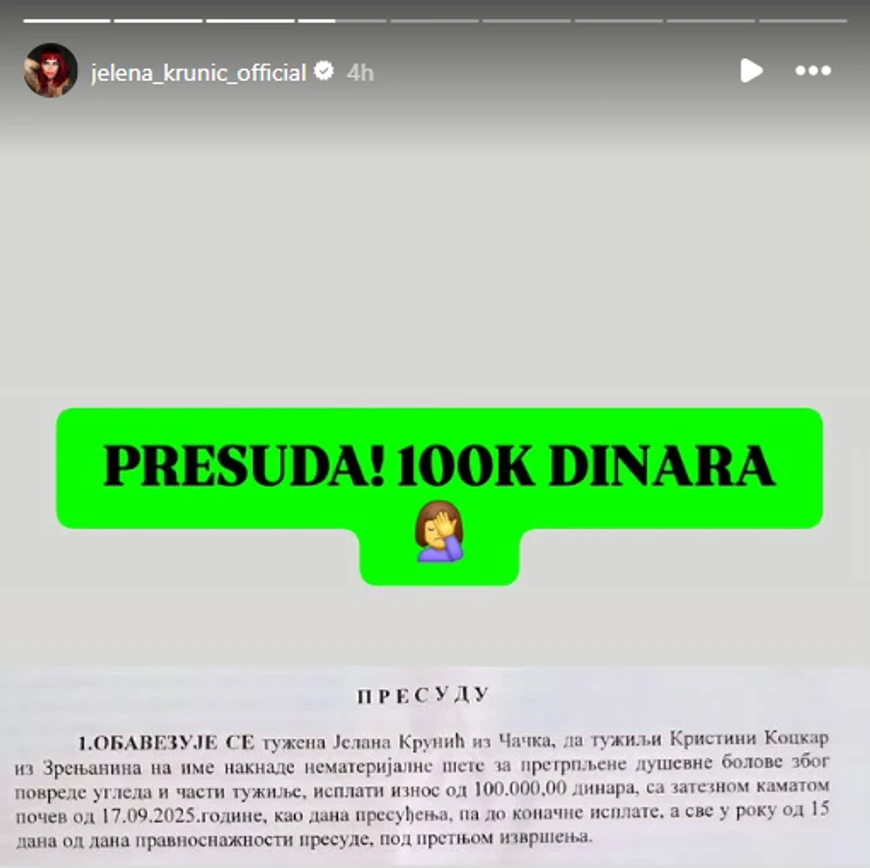Open jelena_krunic_official profile picture

point(51,71)
